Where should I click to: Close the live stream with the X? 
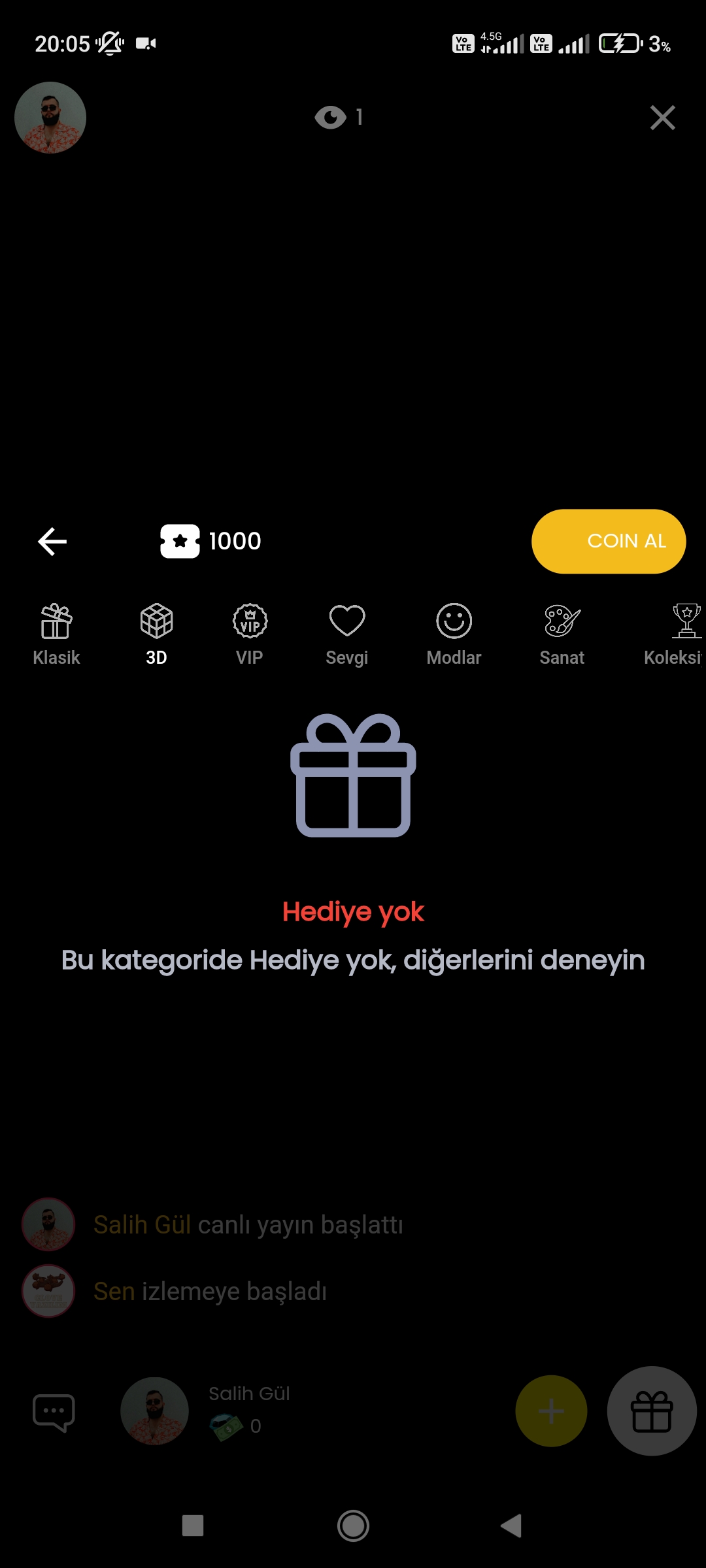tap(662, 118)
